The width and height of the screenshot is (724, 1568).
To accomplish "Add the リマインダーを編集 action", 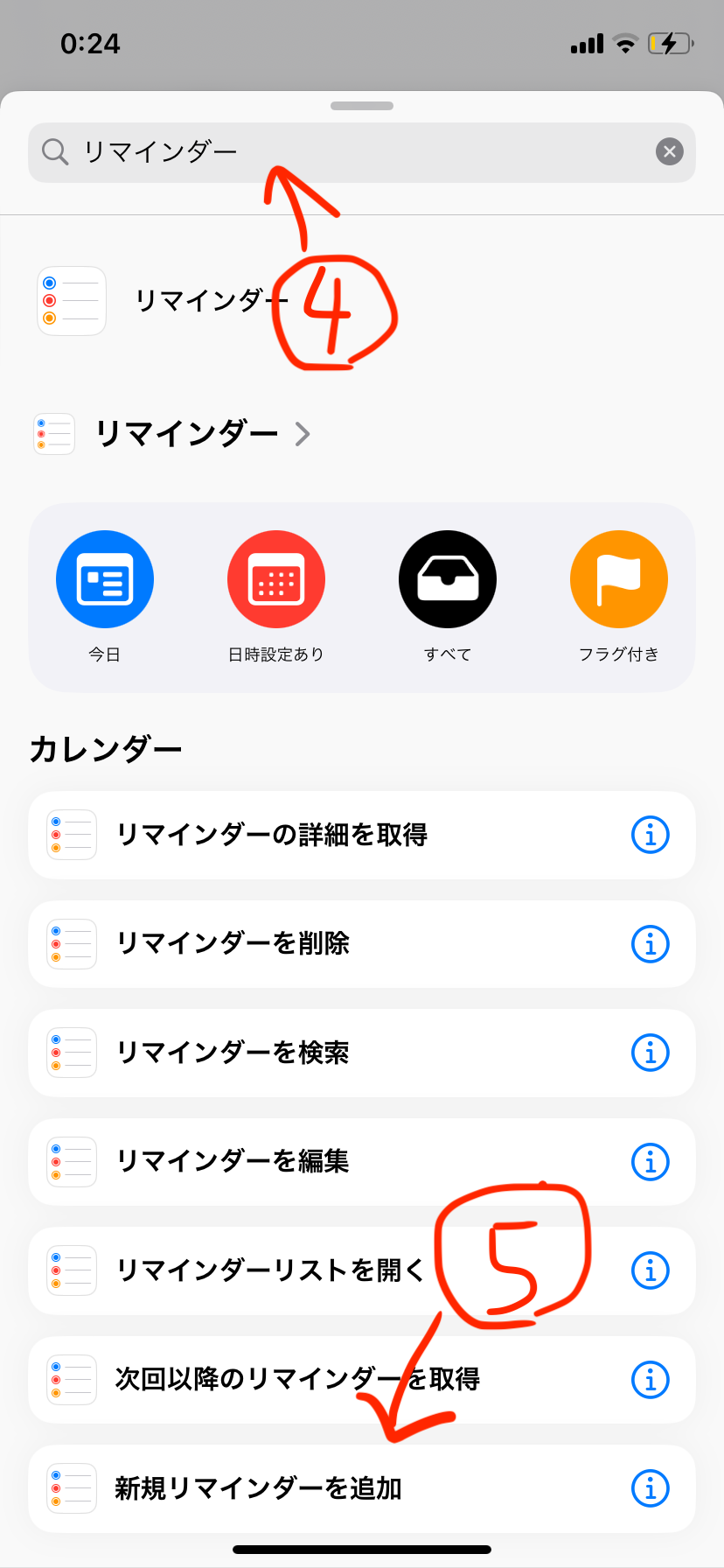I will pyautogui.click(x=361, y=1162).
